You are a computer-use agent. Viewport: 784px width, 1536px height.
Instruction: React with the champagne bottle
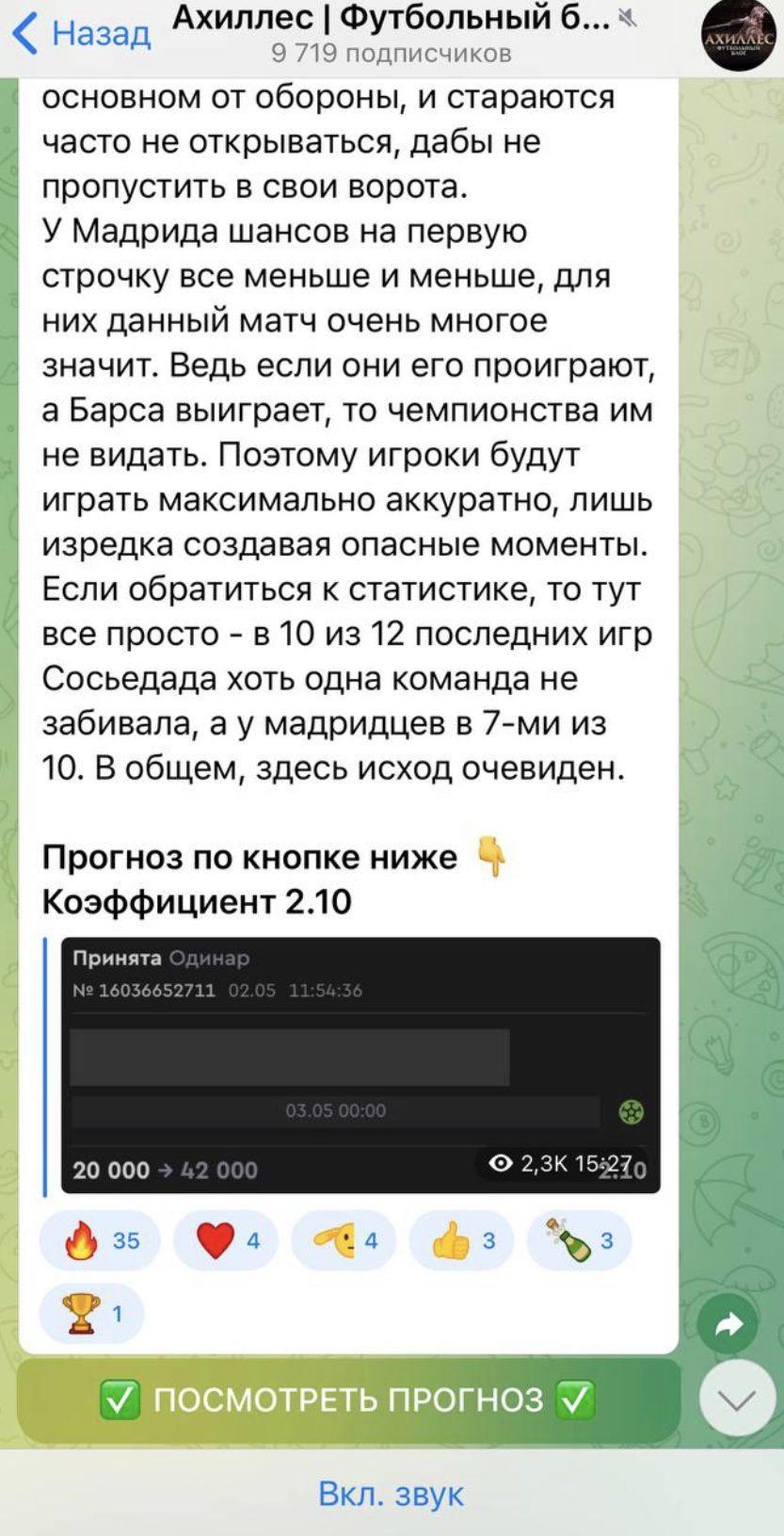tap(580, 1241)
